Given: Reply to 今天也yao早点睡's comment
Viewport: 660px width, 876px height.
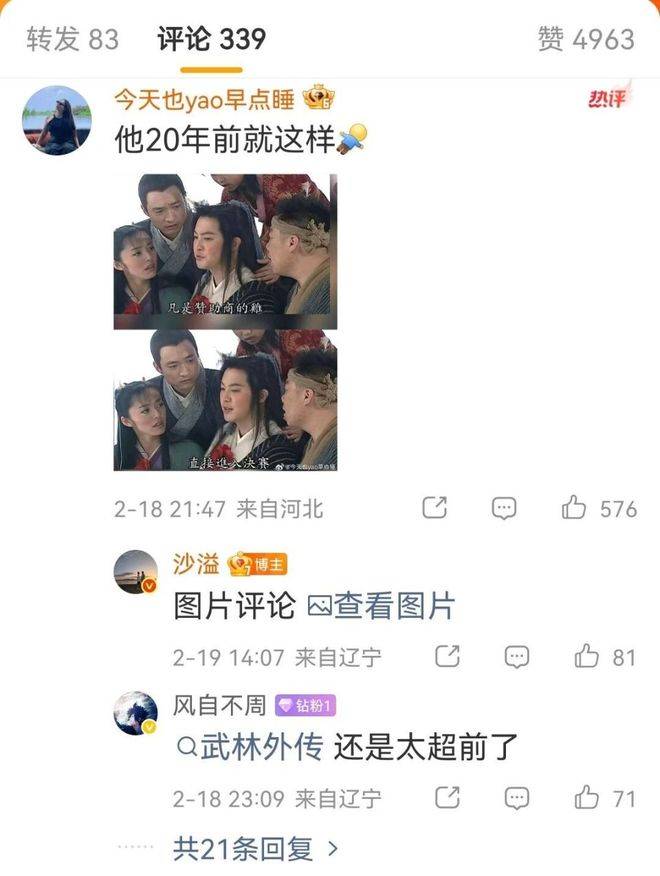Looking at the screenshot, I should (504, 508).
